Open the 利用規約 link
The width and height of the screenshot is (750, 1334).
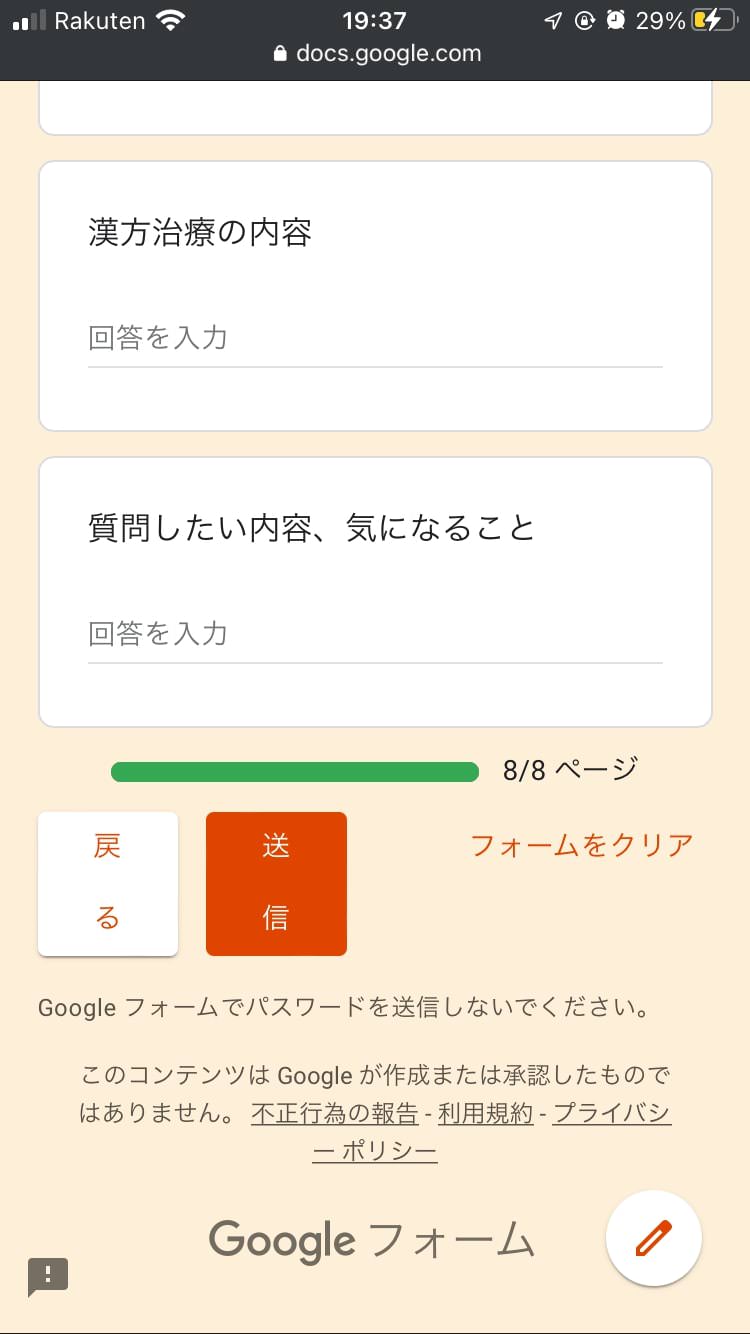[485, 1113]
